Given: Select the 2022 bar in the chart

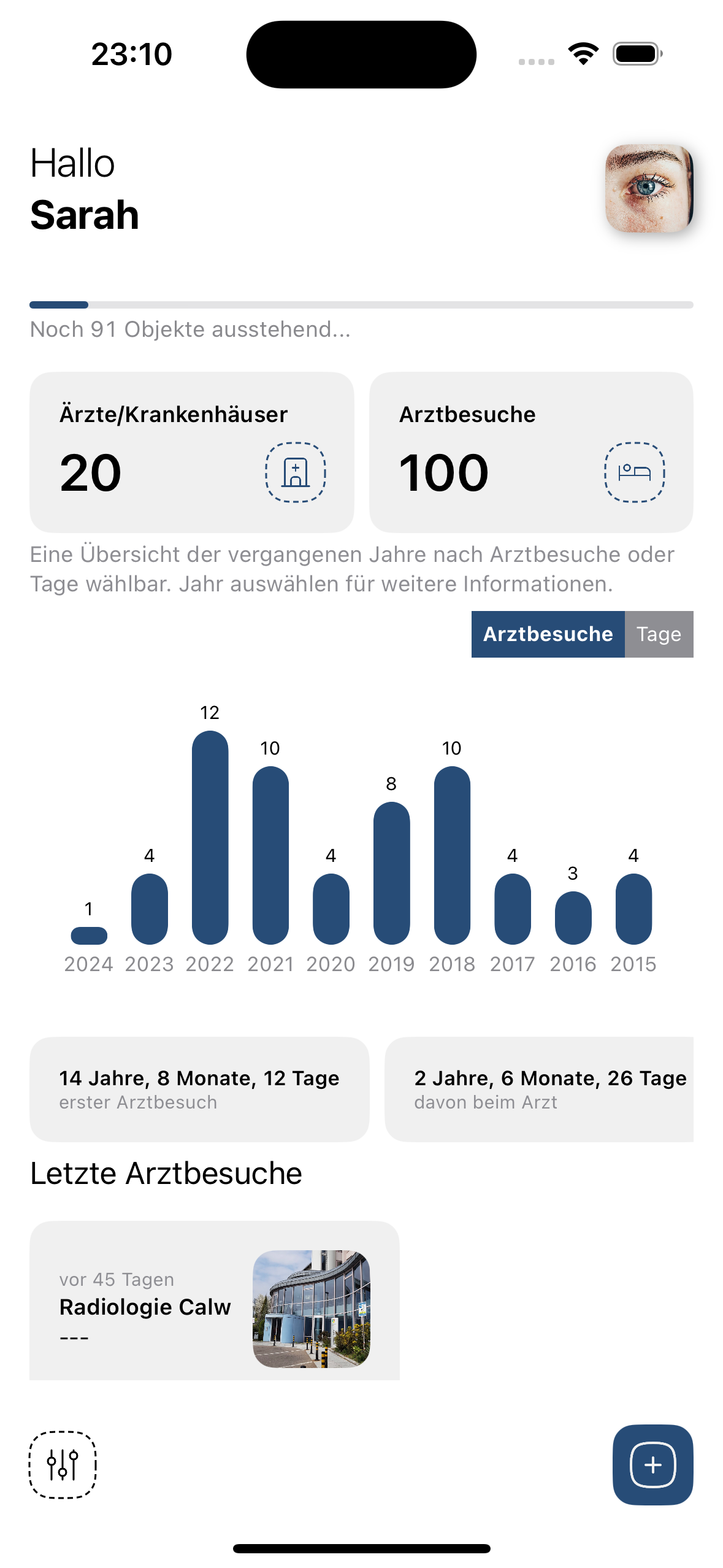Looking at the screenshot, I should [x=210, y=834].
